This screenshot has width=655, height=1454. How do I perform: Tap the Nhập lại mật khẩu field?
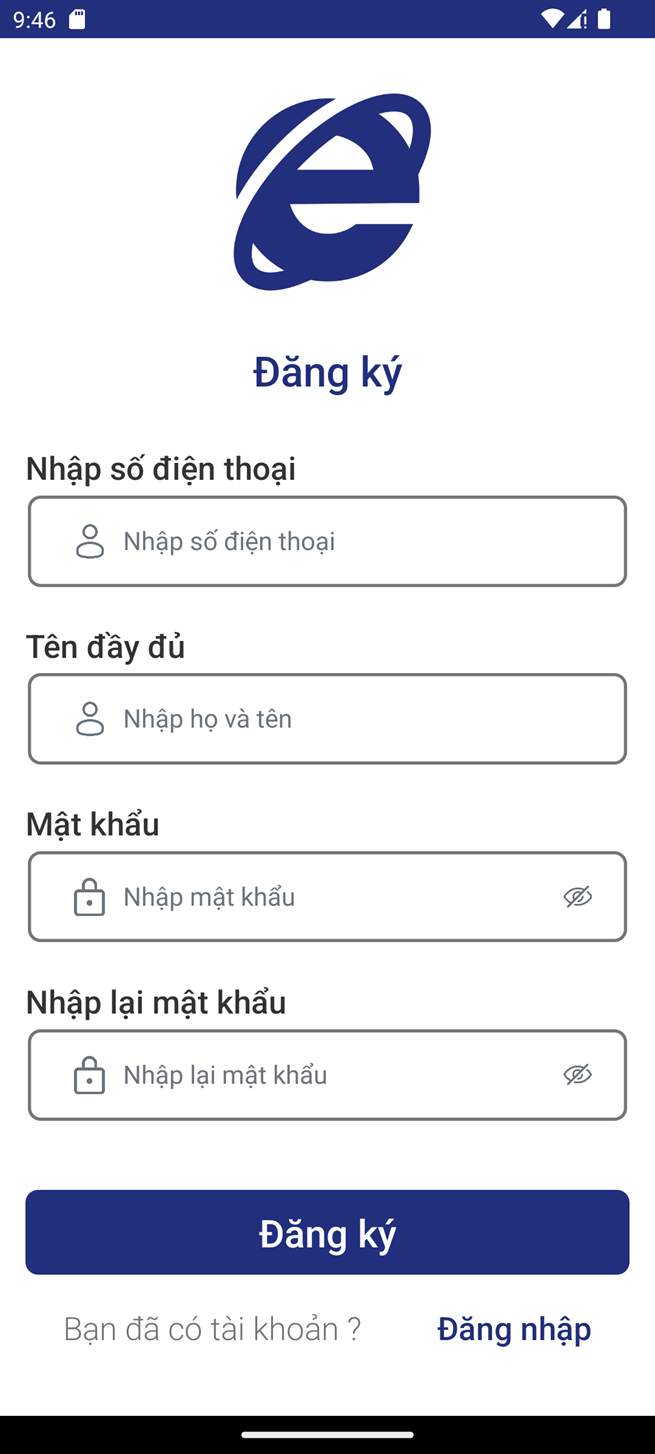pos(327,1075)
